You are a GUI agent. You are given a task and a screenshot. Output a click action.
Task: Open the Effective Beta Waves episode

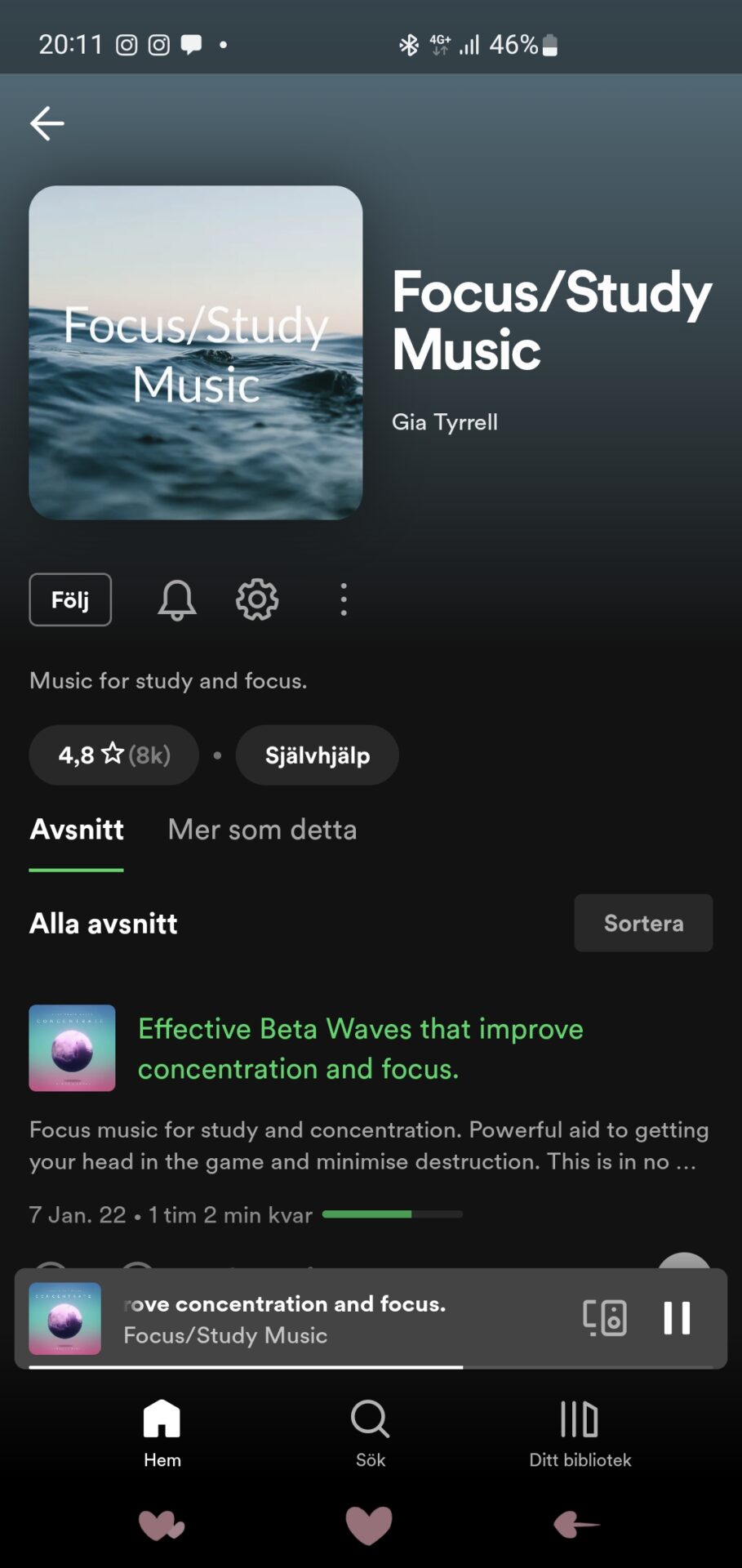coord(360,1049)
